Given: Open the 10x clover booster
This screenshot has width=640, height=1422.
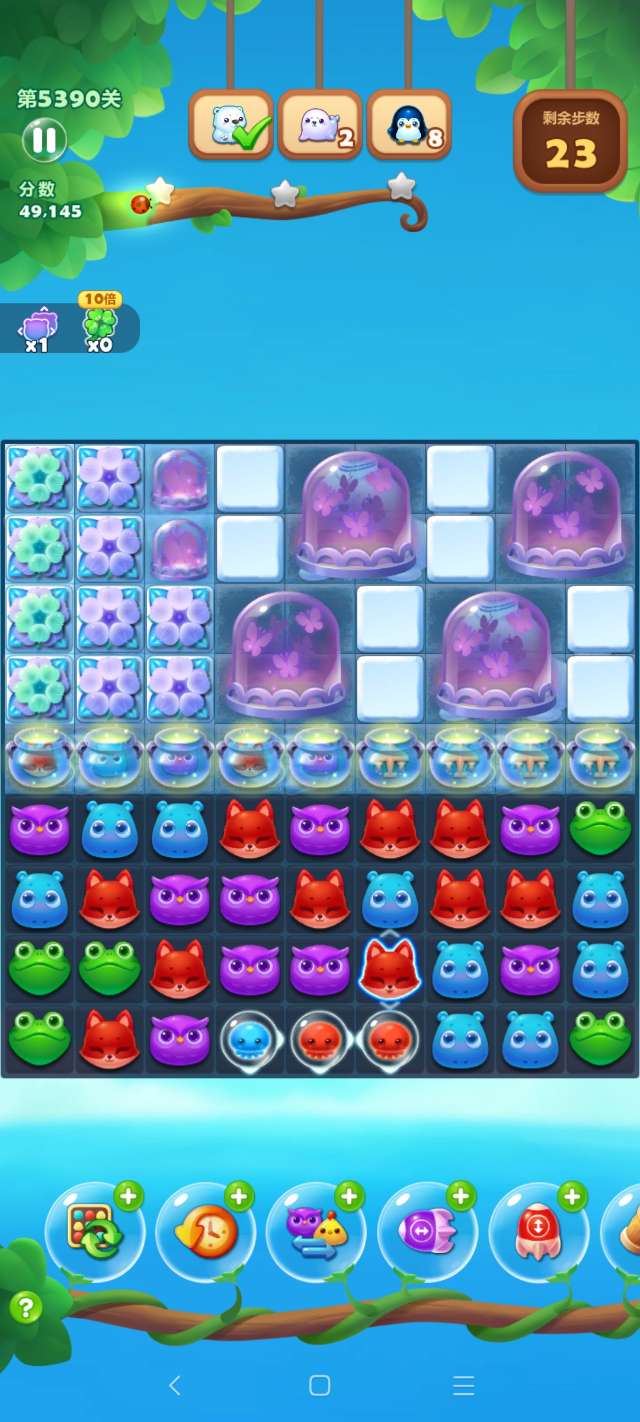Looking at the screenshot, I should pyautogui.click(x=100, y=325).
